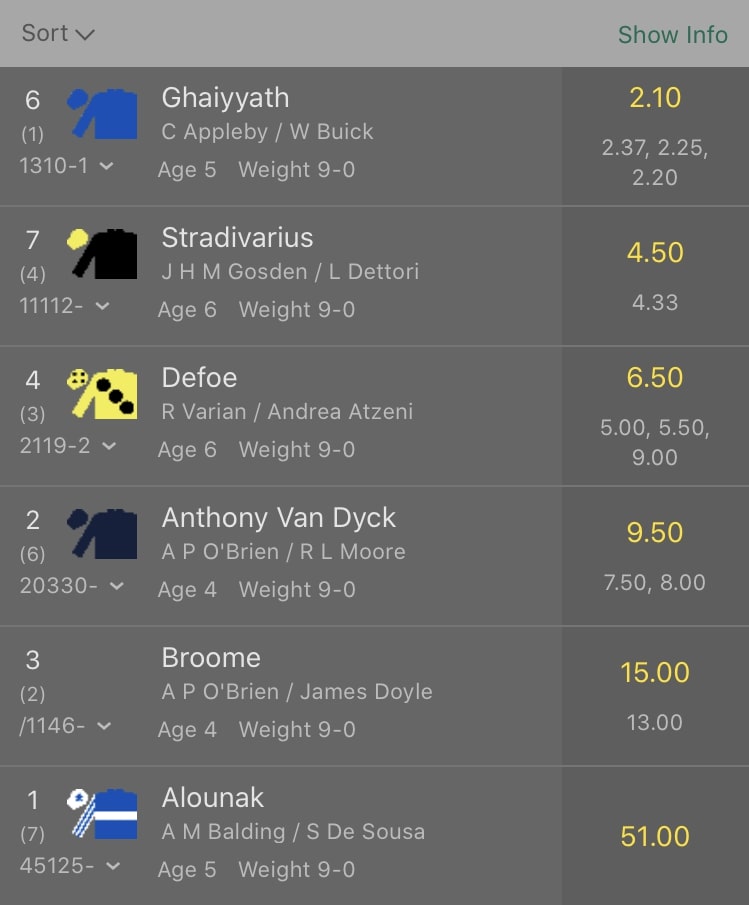Select Defoe odds of 6.50
Screen dimensions: 749x905
tap(655, 378)
